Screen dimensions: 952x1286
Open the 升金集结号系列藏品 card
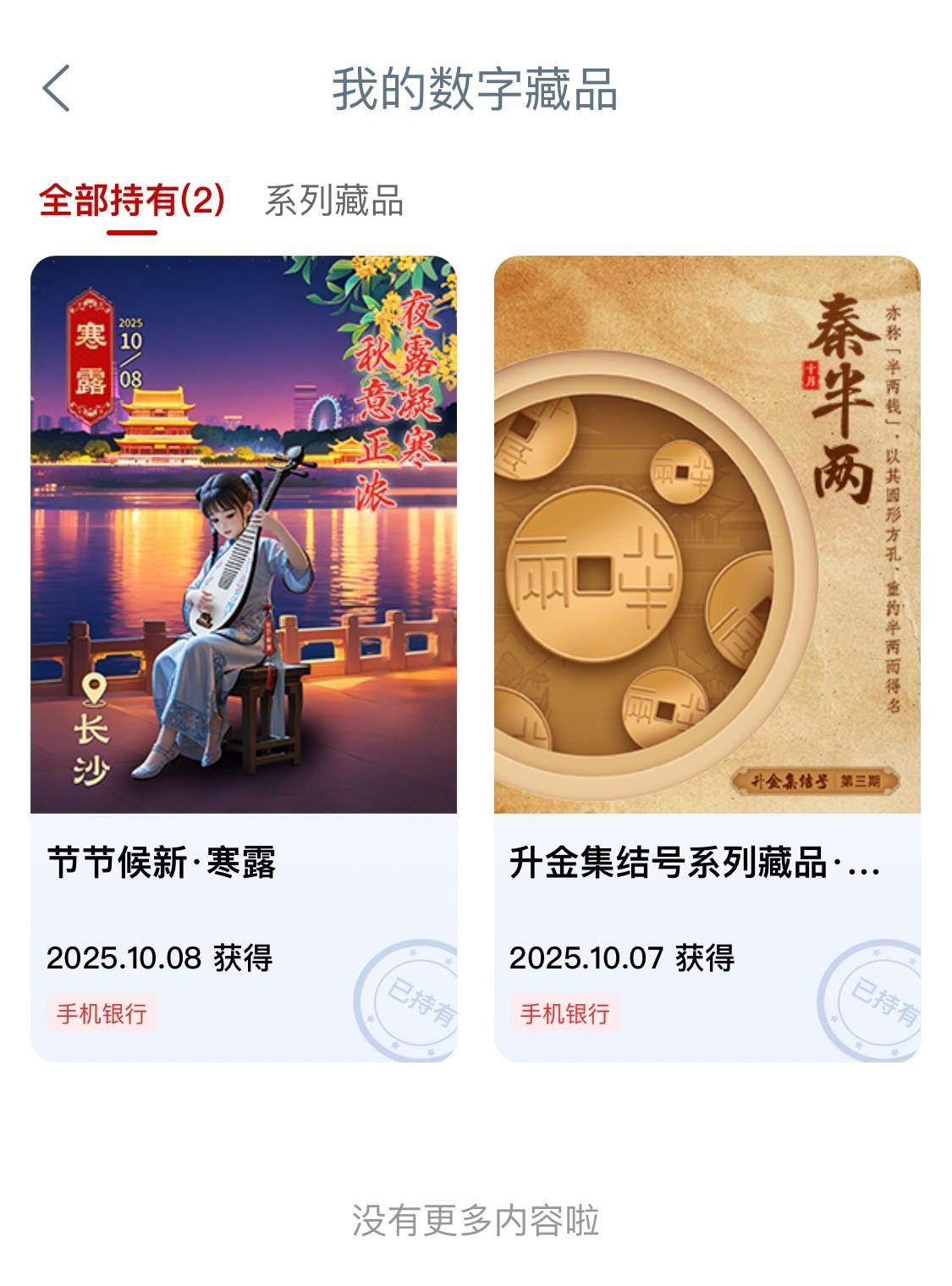[x=707, y=658]
